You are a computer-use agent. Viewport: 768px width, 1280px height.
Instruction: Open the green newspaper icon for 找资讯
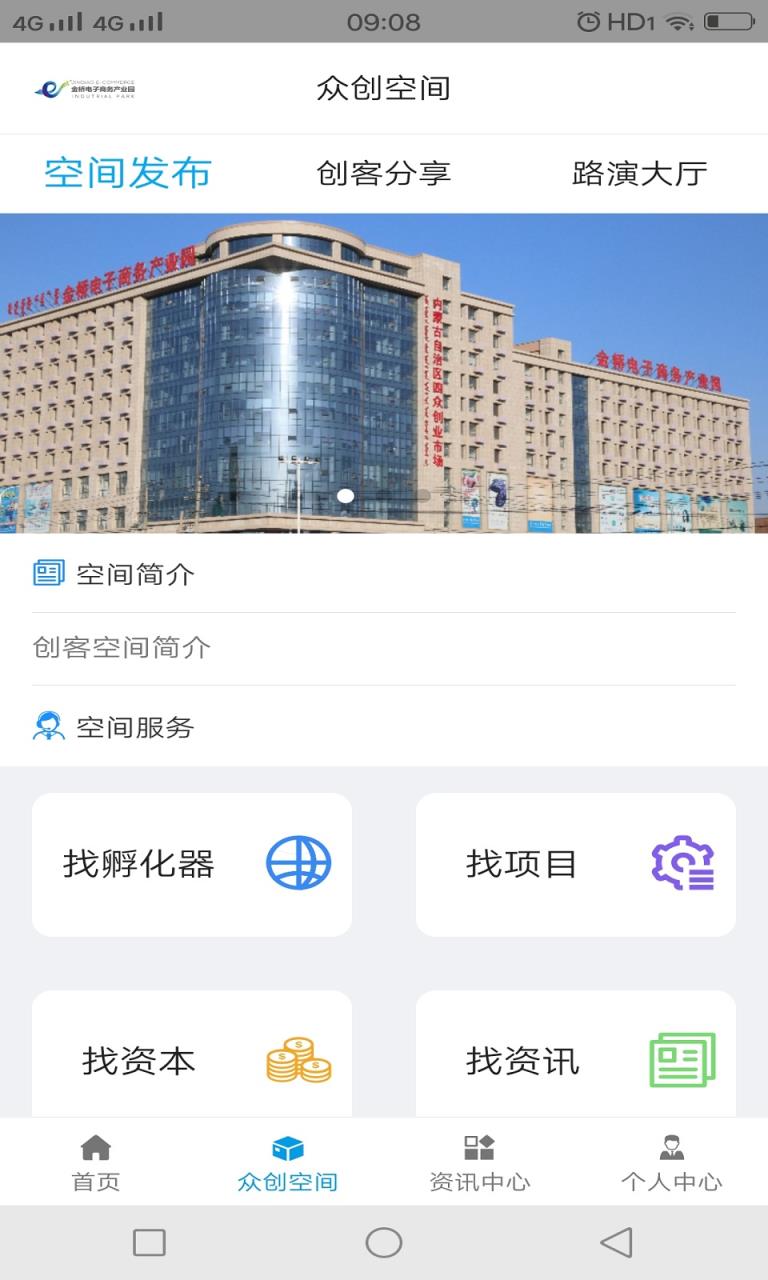click(681, 1060)
